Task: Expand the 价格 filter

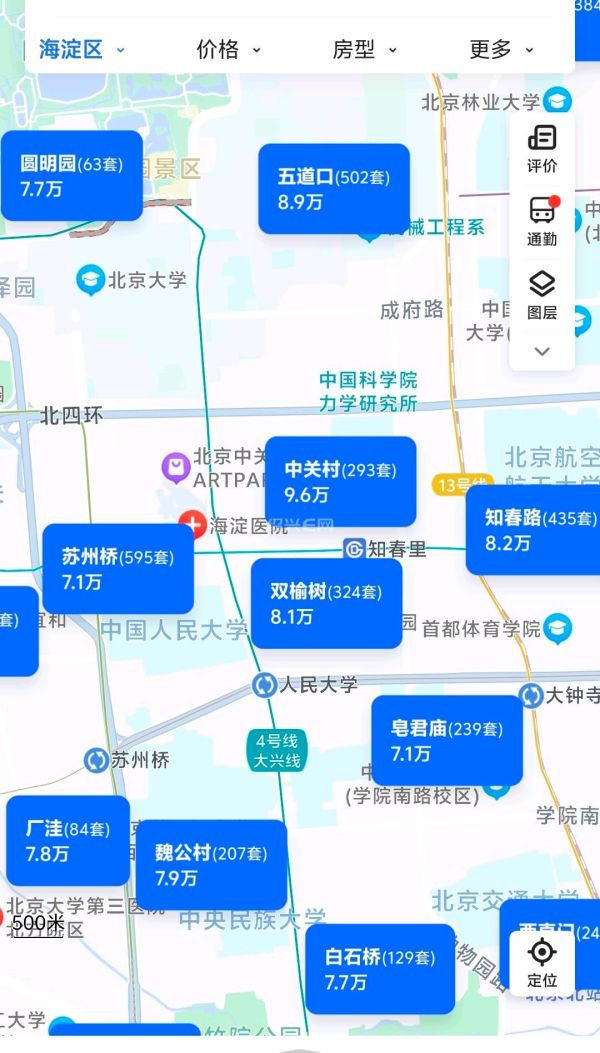Action: coord(228,49)
